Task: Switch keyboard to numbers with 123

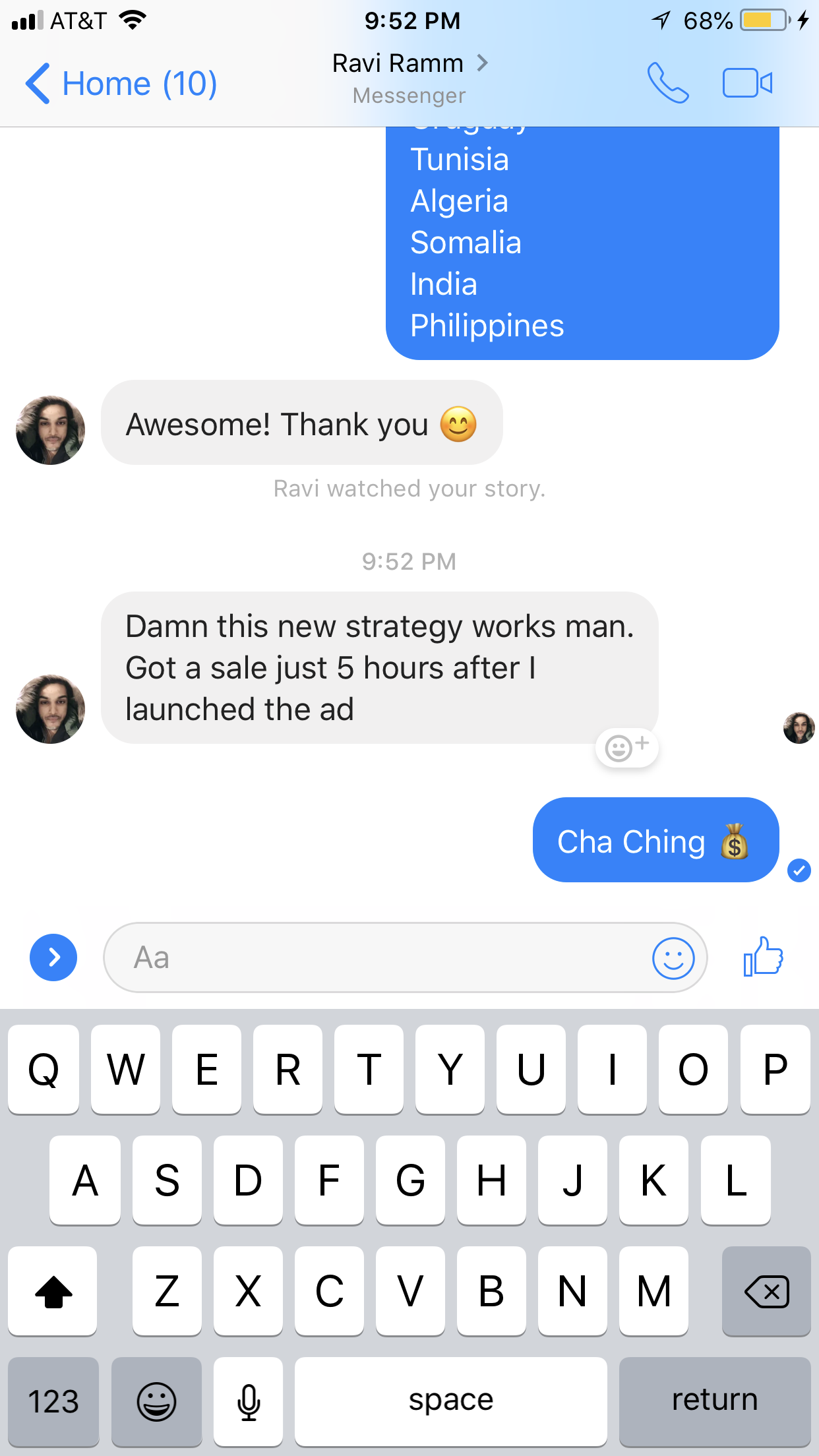Action: coord(53,1401)
